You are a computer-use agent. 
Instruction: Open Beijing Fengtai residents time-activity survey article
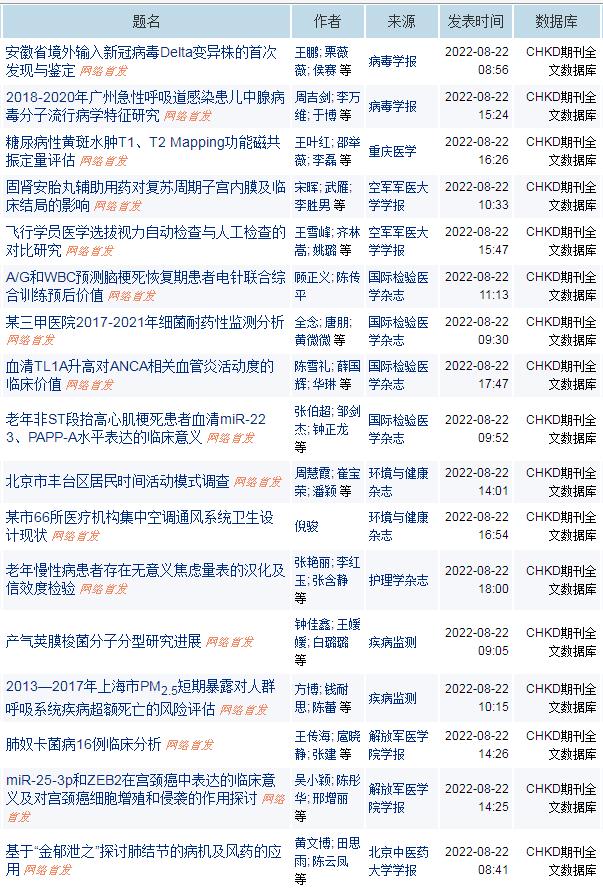[117, 481]
